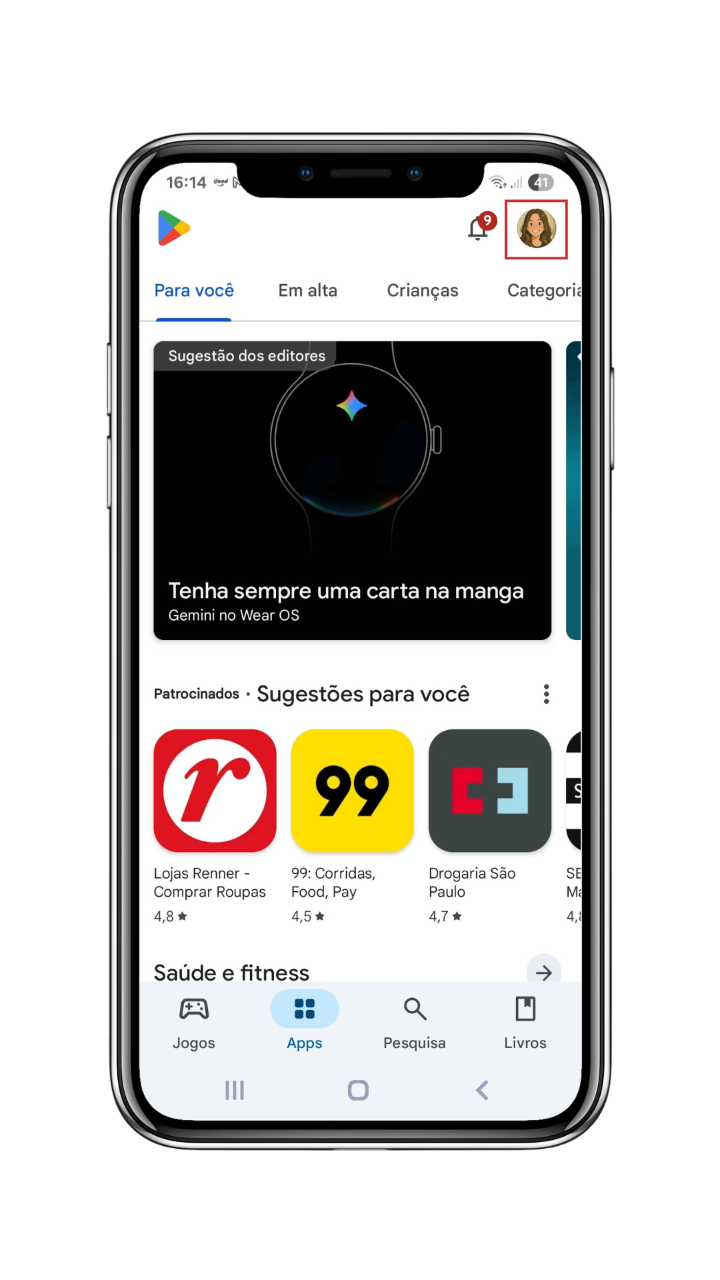The height and width of the screenshot is (1280, 720).
Task: Switch to the Crianças tab
Action: pyautogui.click(x=423, y=291)
